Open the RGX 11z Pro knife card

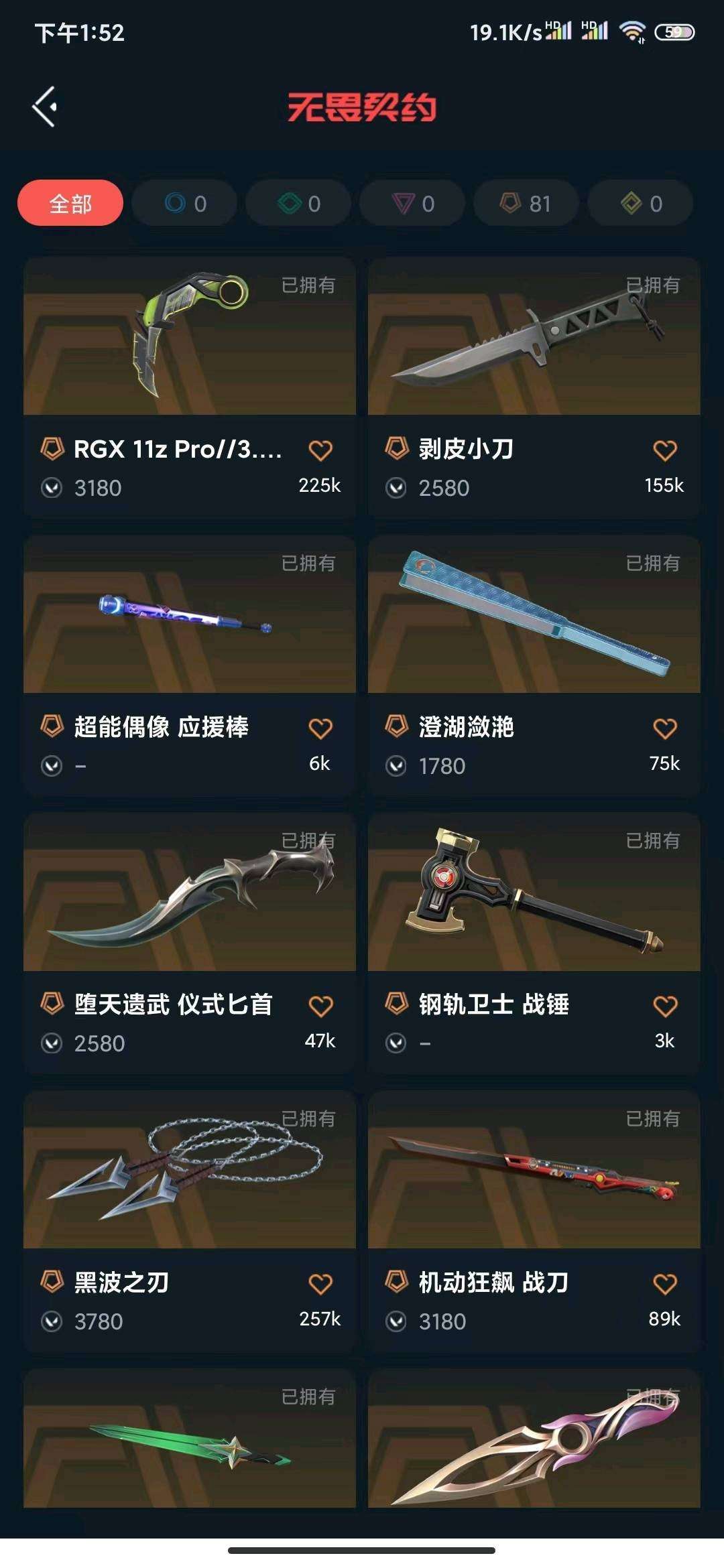(x=190, y=387)
